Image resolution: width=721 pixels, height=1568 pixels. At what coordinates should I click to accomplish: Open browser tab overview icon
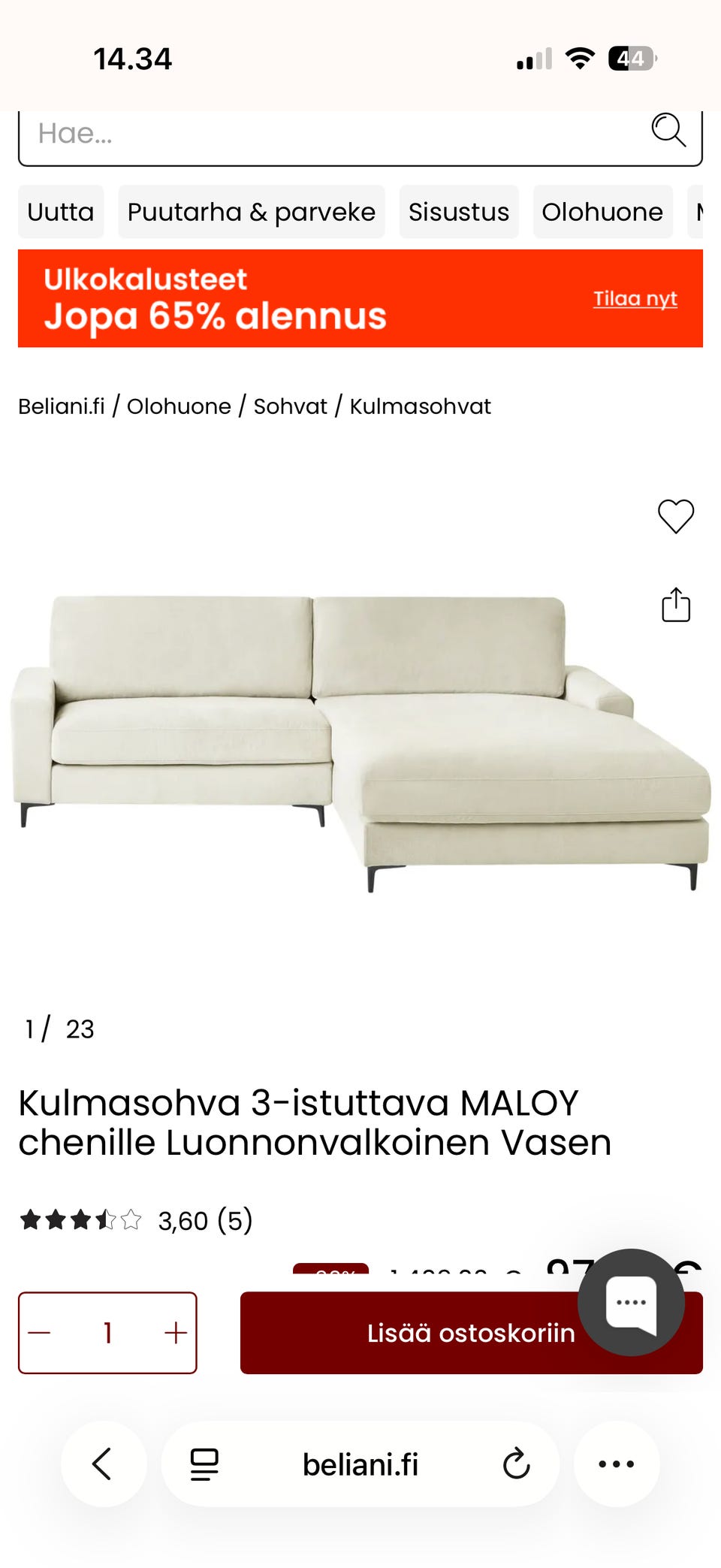click(201, 1464)
